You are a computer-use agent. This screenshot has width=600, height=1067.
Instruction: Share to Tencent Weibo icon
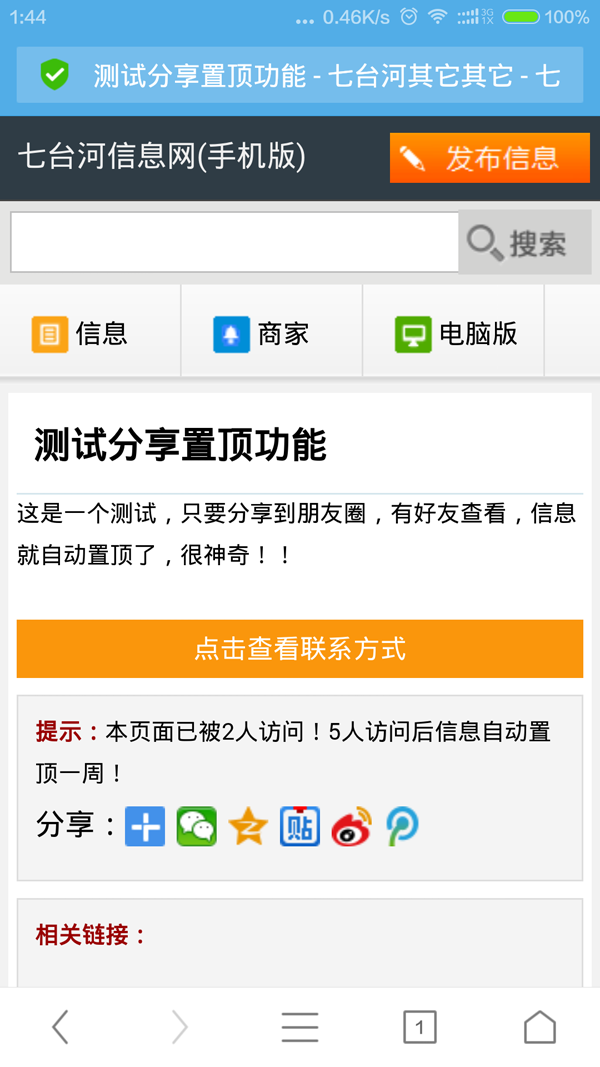coord(402,826)
